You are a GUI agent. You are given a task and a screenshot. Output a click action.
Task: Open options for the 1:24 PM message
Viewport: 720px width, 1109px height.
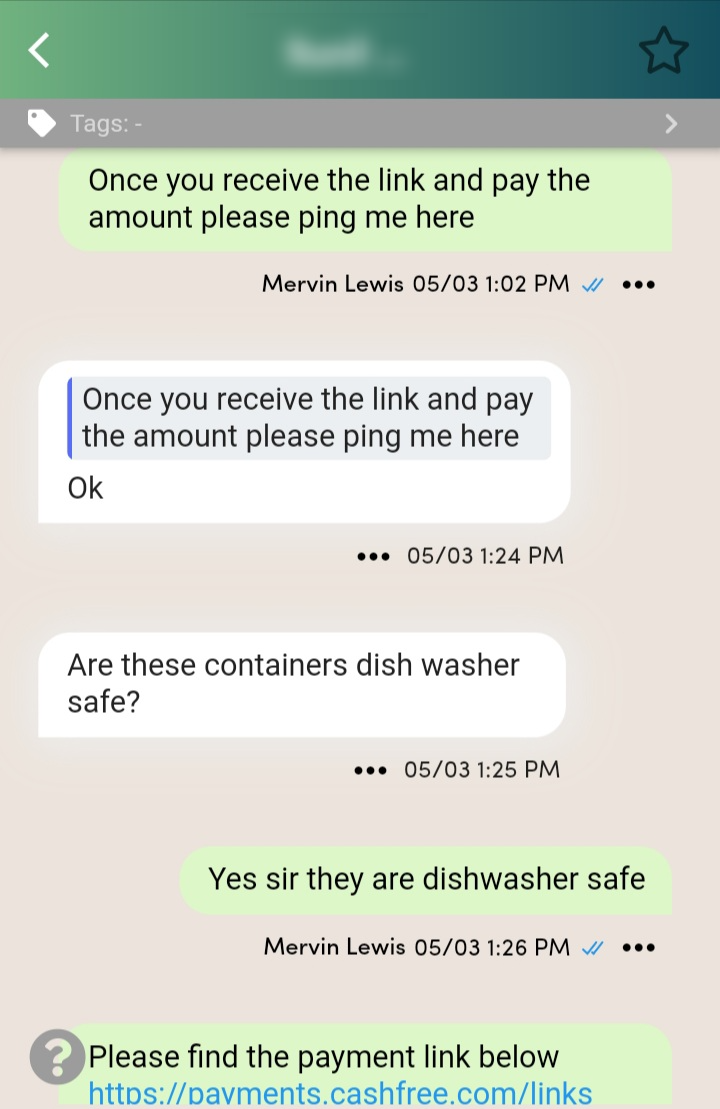coord(372,555)
